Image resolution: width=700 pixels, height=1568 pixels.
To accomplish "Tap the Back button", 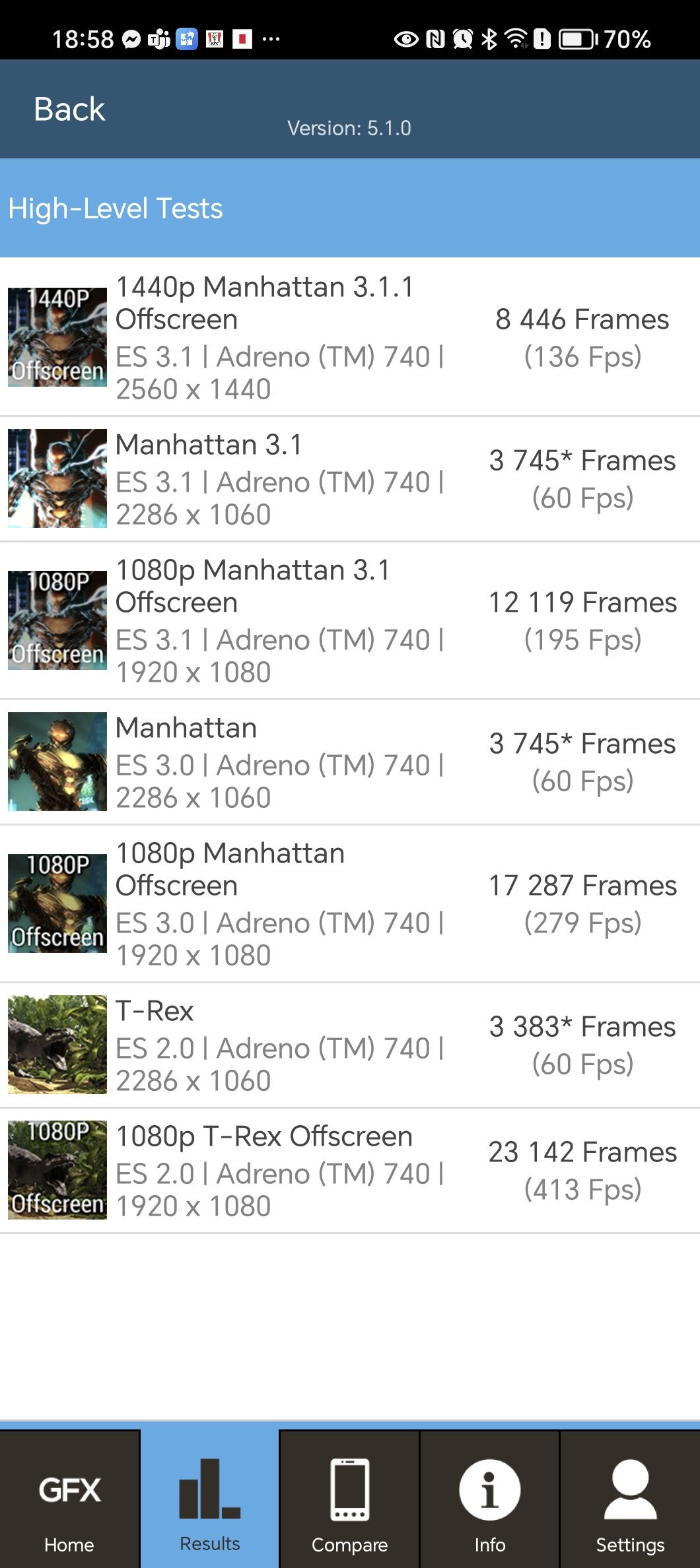I will [x=69, y=109].
